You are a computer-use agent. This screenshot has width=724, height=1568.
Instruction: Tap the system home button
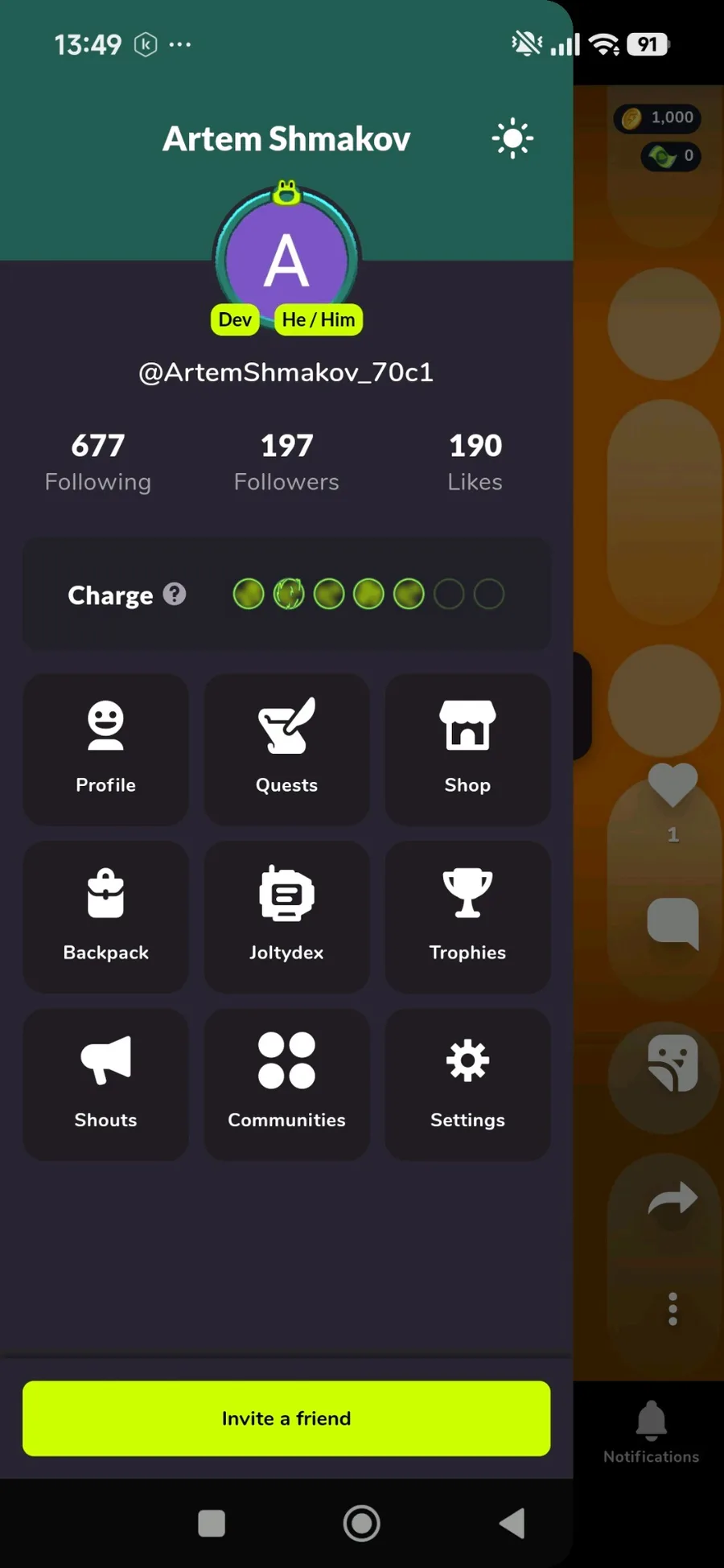pyautogui.click(x=362, y=1523)
